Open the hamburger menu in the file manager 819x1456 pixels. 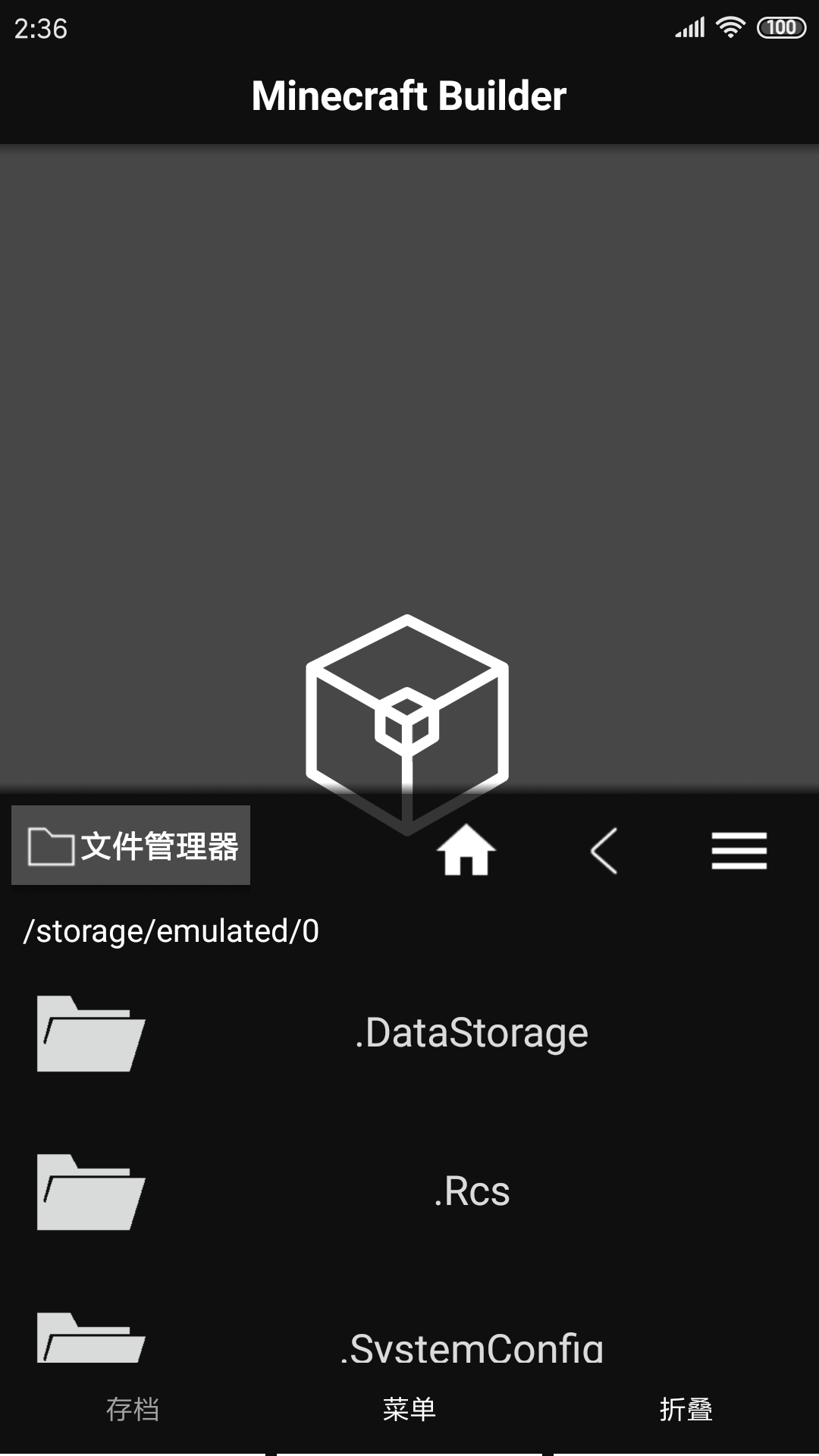[739, 849]
